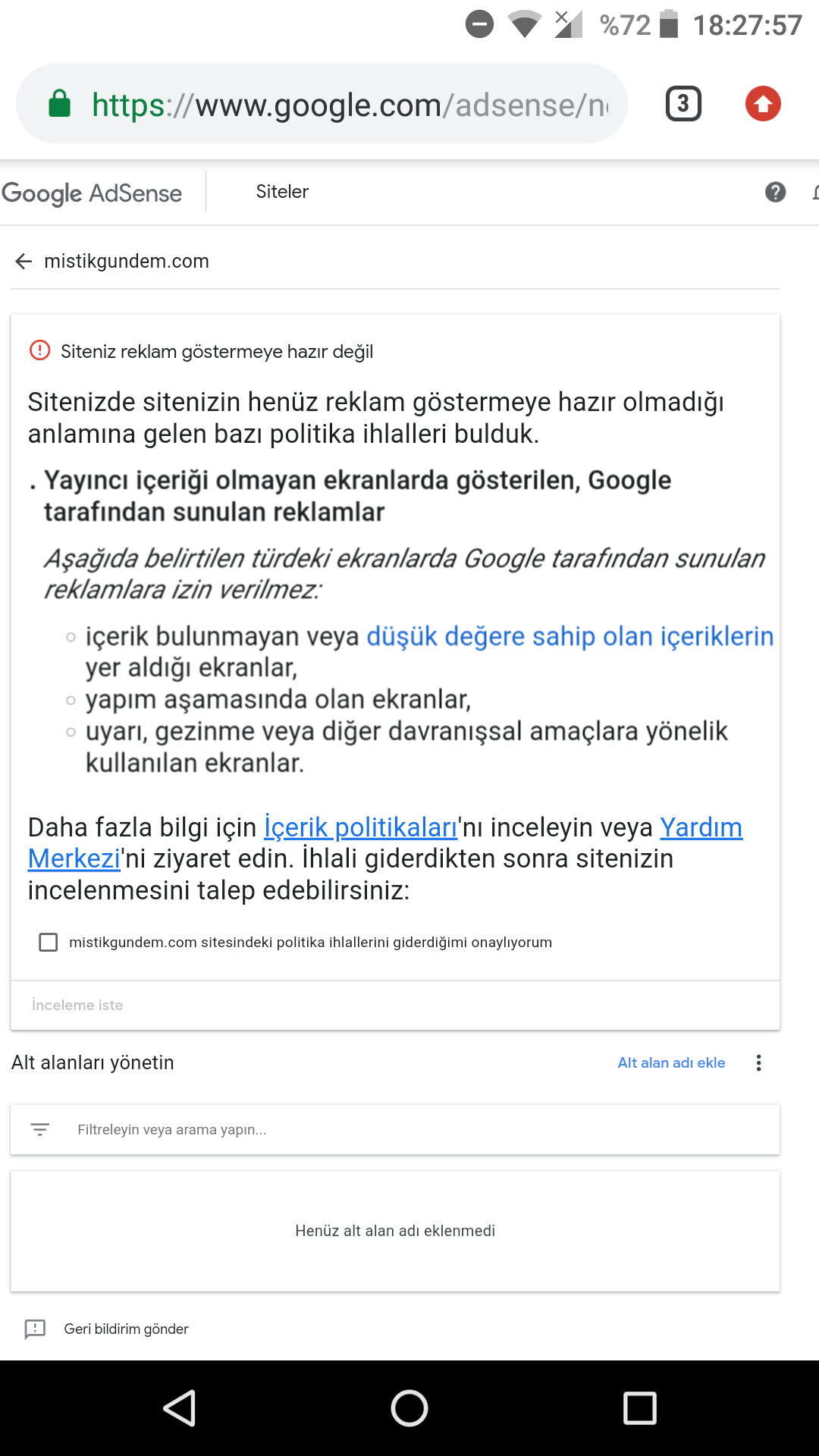This screenshot has height=1456, width=819.
Task: Open the subdomains overflow menu
Action: click(758, 1062)
